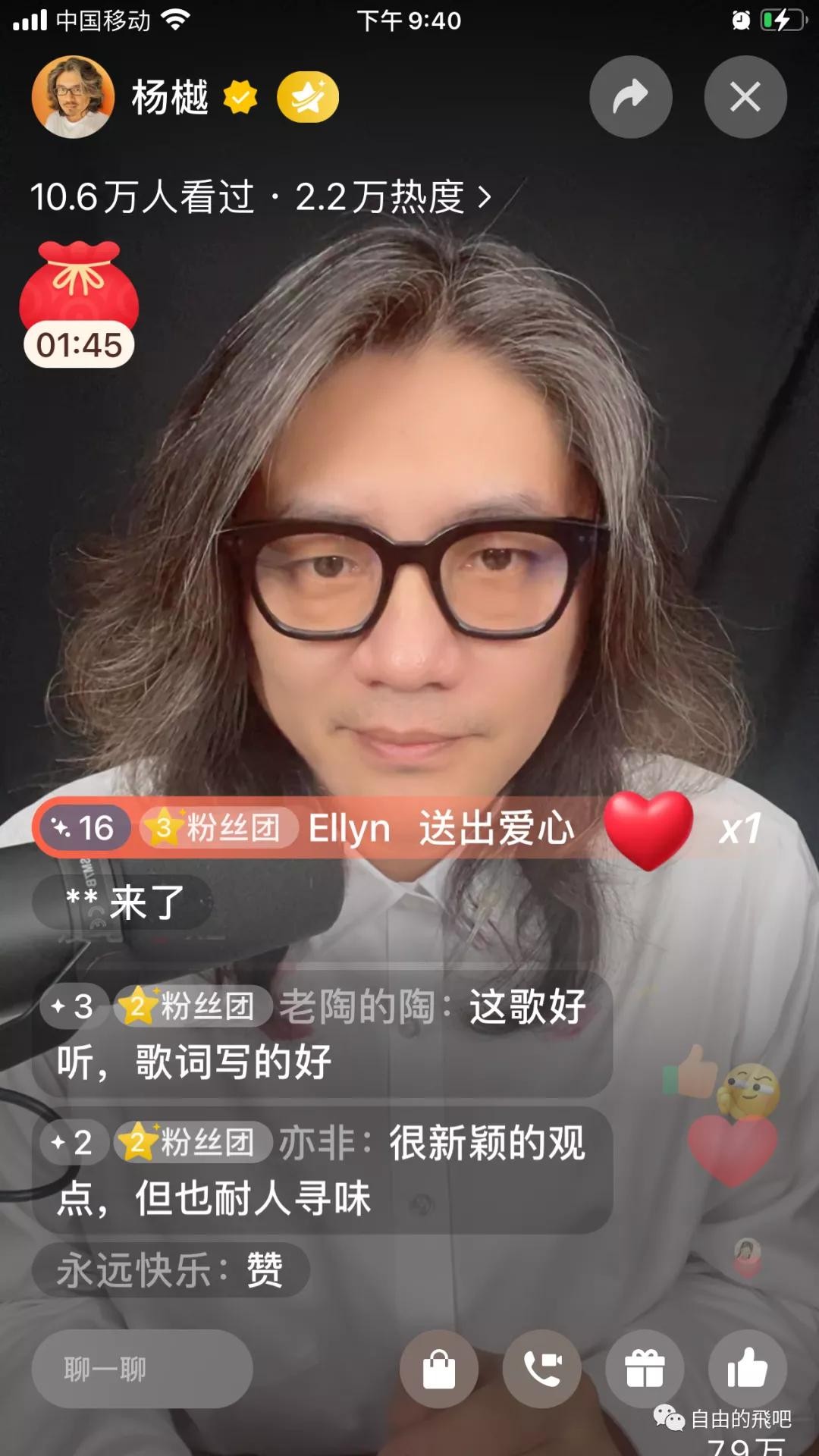Share this live stream
This screenshot has height=1456, width=819.
point(630,97)
